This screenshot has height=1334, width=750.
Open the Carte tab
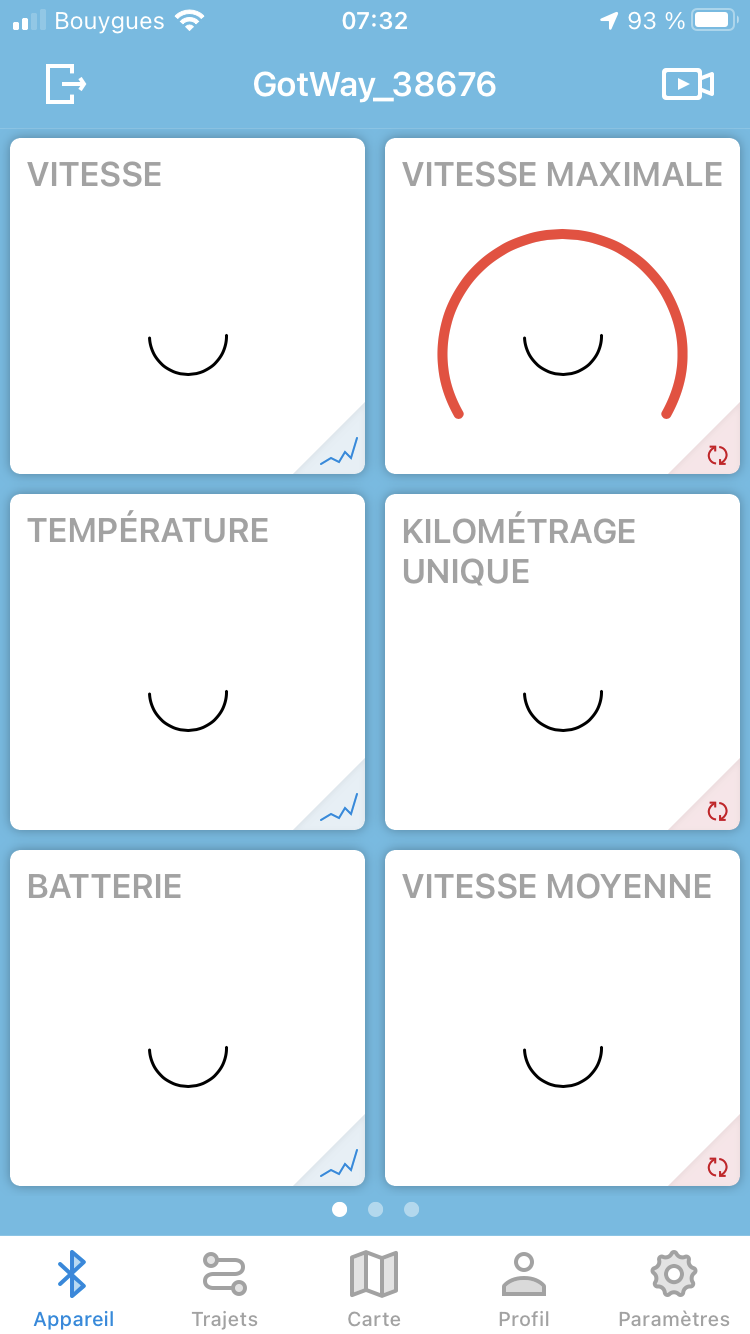(x=374, y=1289)
